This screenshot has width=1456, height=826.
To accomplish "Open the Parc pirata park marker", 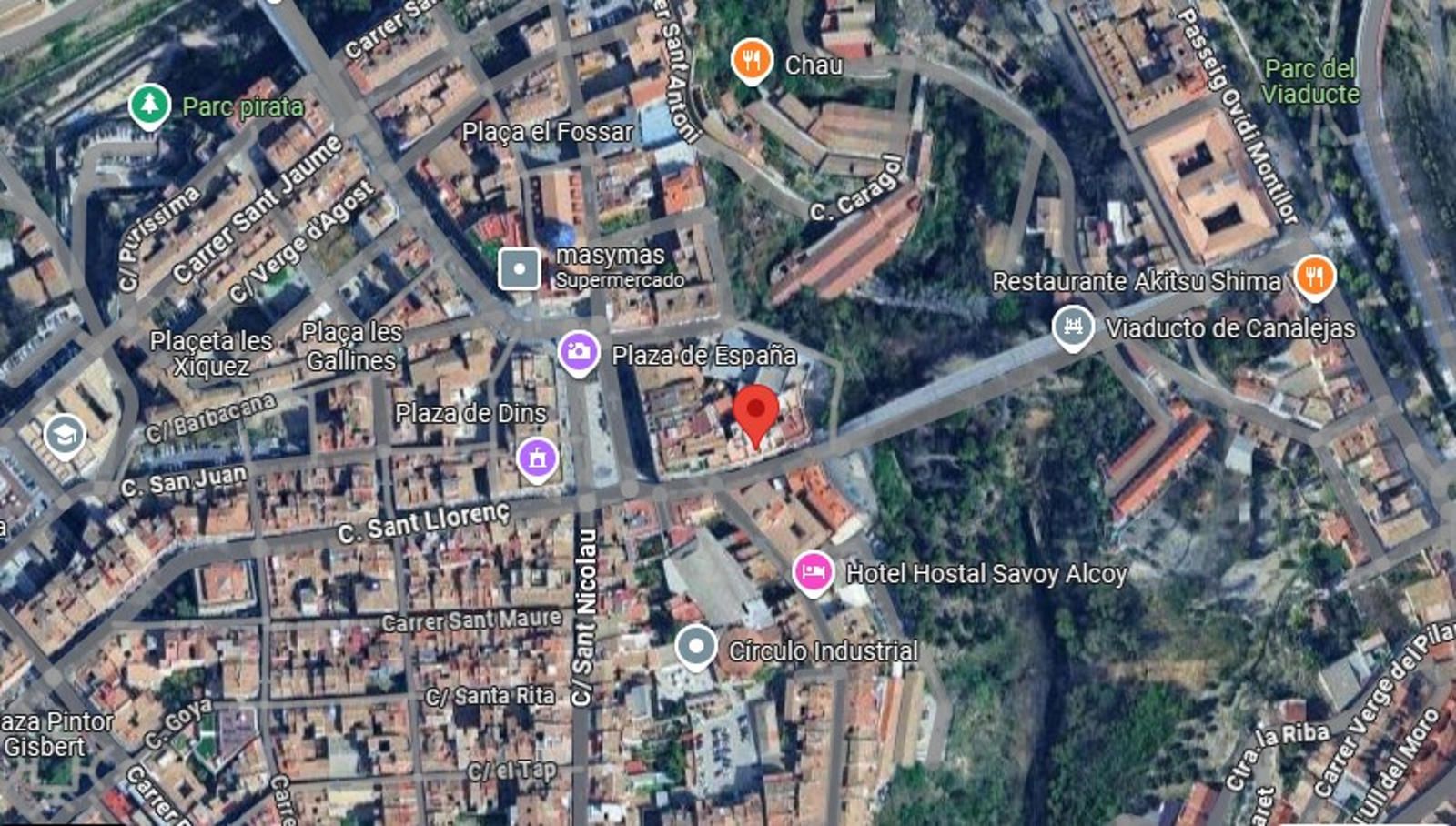I will [x=149, y=105].
